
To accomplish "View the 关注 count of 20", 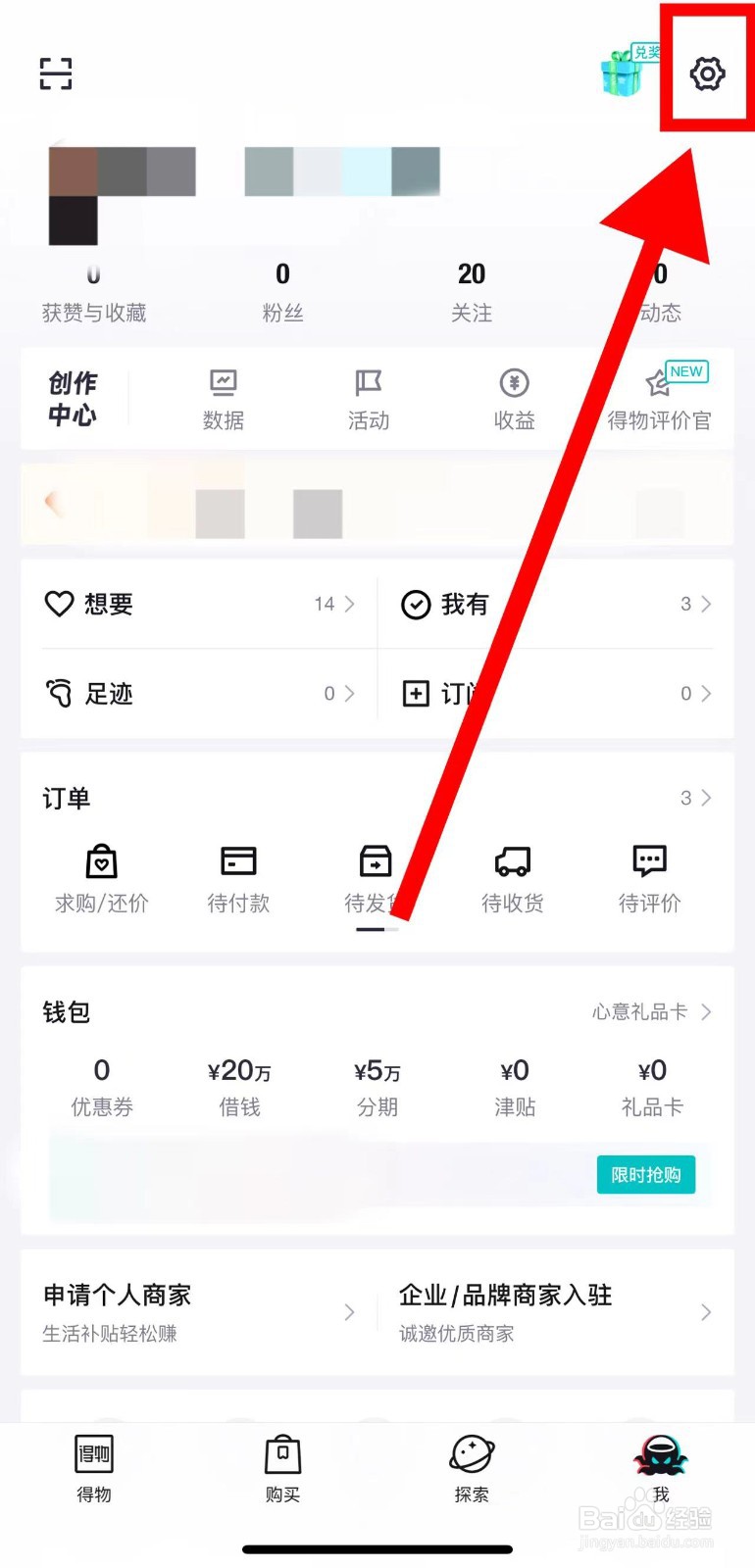I will (472, 289).
